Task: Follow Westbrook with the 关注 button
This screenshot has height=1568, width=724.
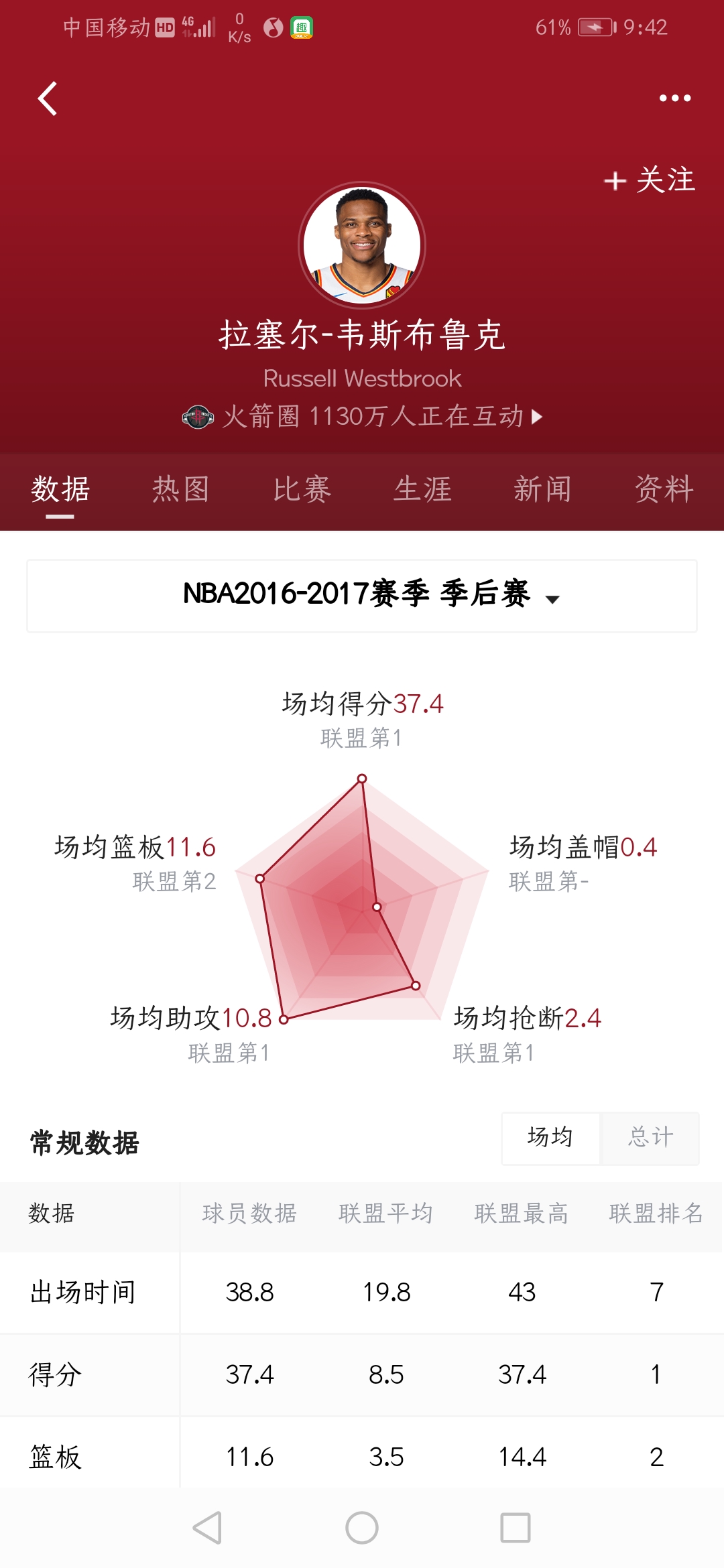Action: click(650, 180)
